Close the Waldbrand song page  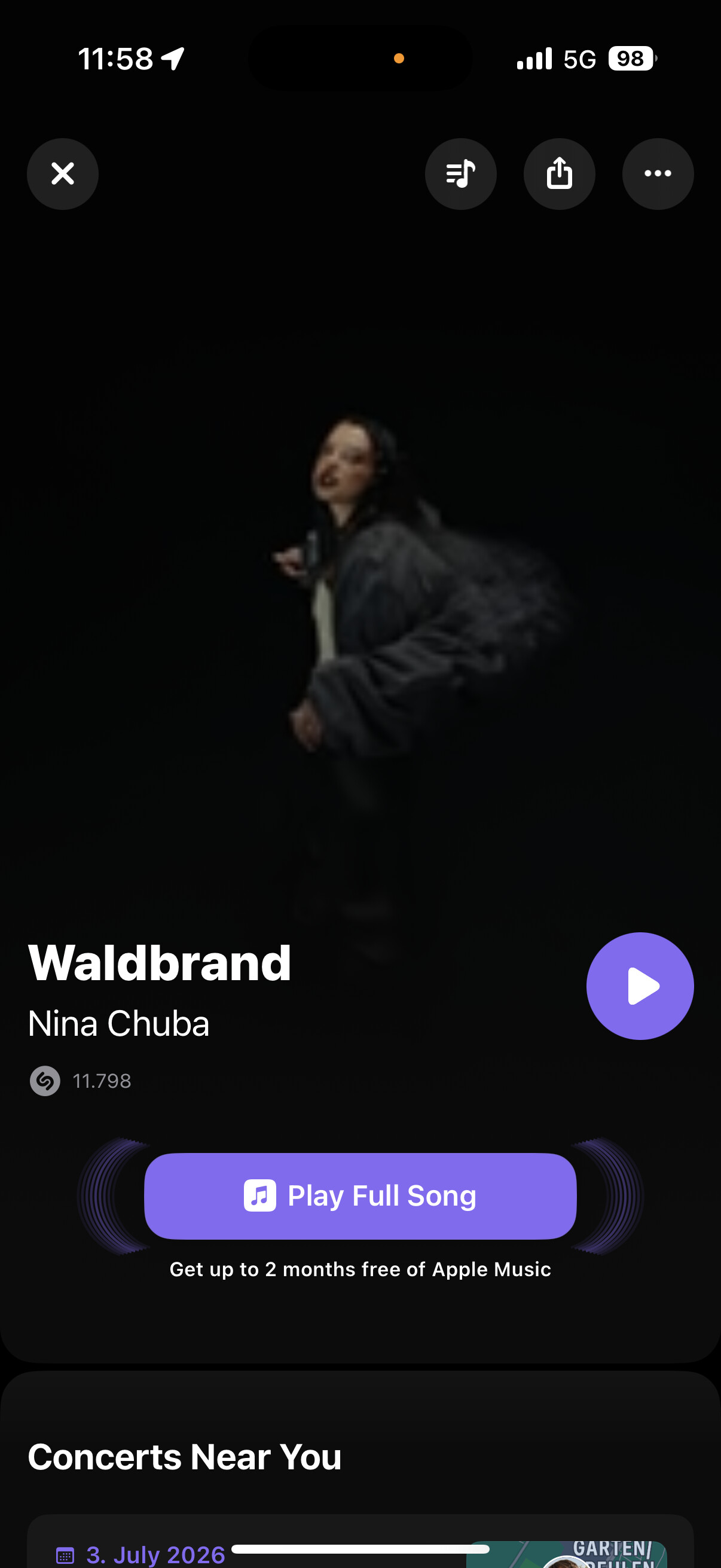63,174
